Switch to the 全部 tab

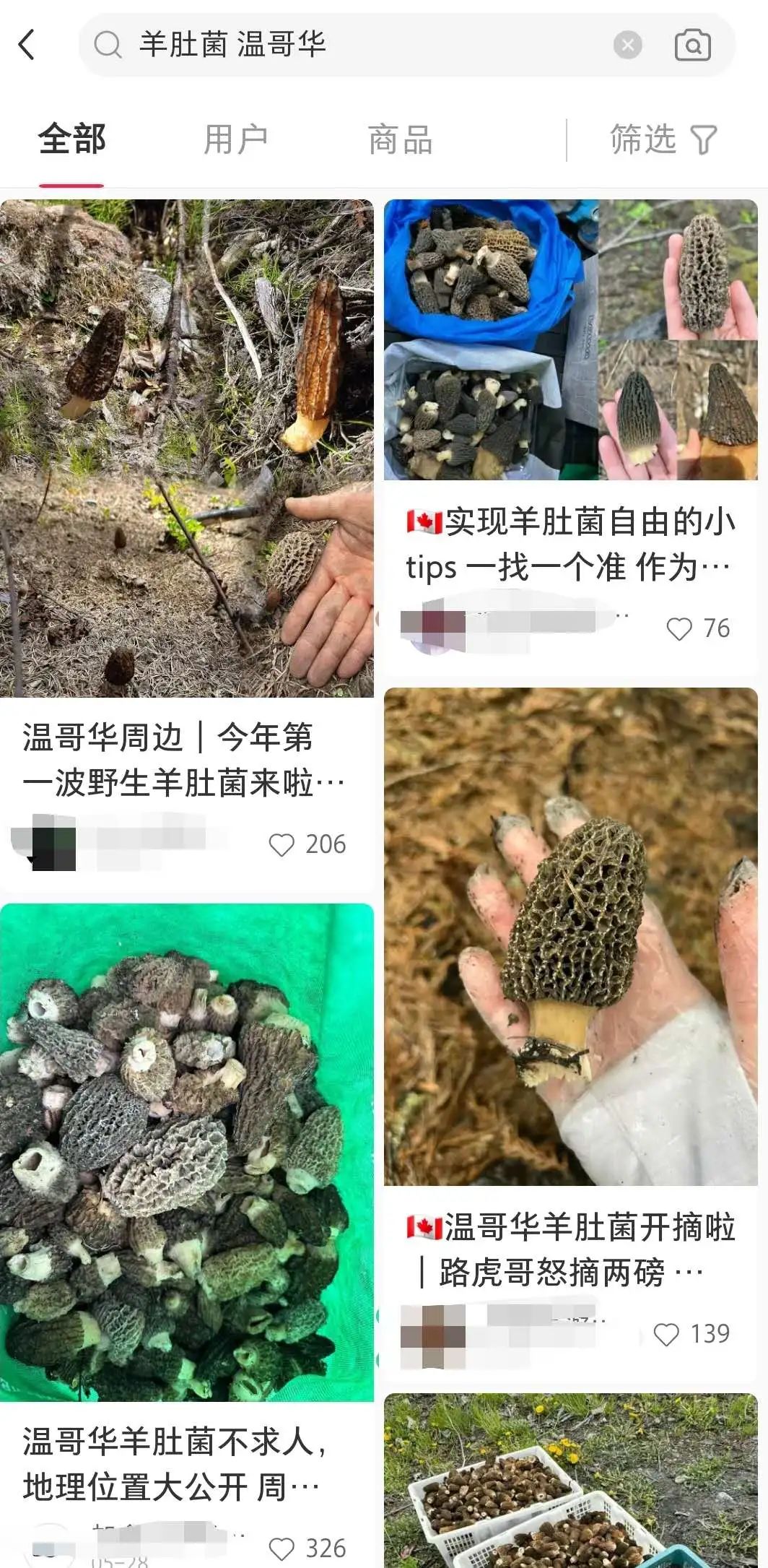pyautogui.click(x=71, y=139)
